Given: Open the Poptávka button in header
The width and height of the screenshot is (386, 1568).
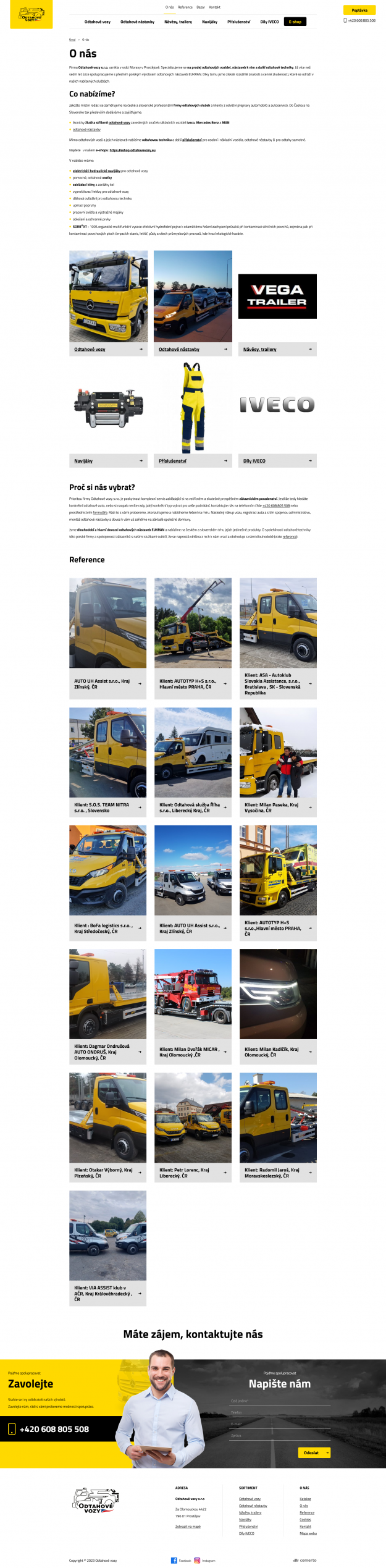Looking at the screenshot, I should (x=359, y=10).
